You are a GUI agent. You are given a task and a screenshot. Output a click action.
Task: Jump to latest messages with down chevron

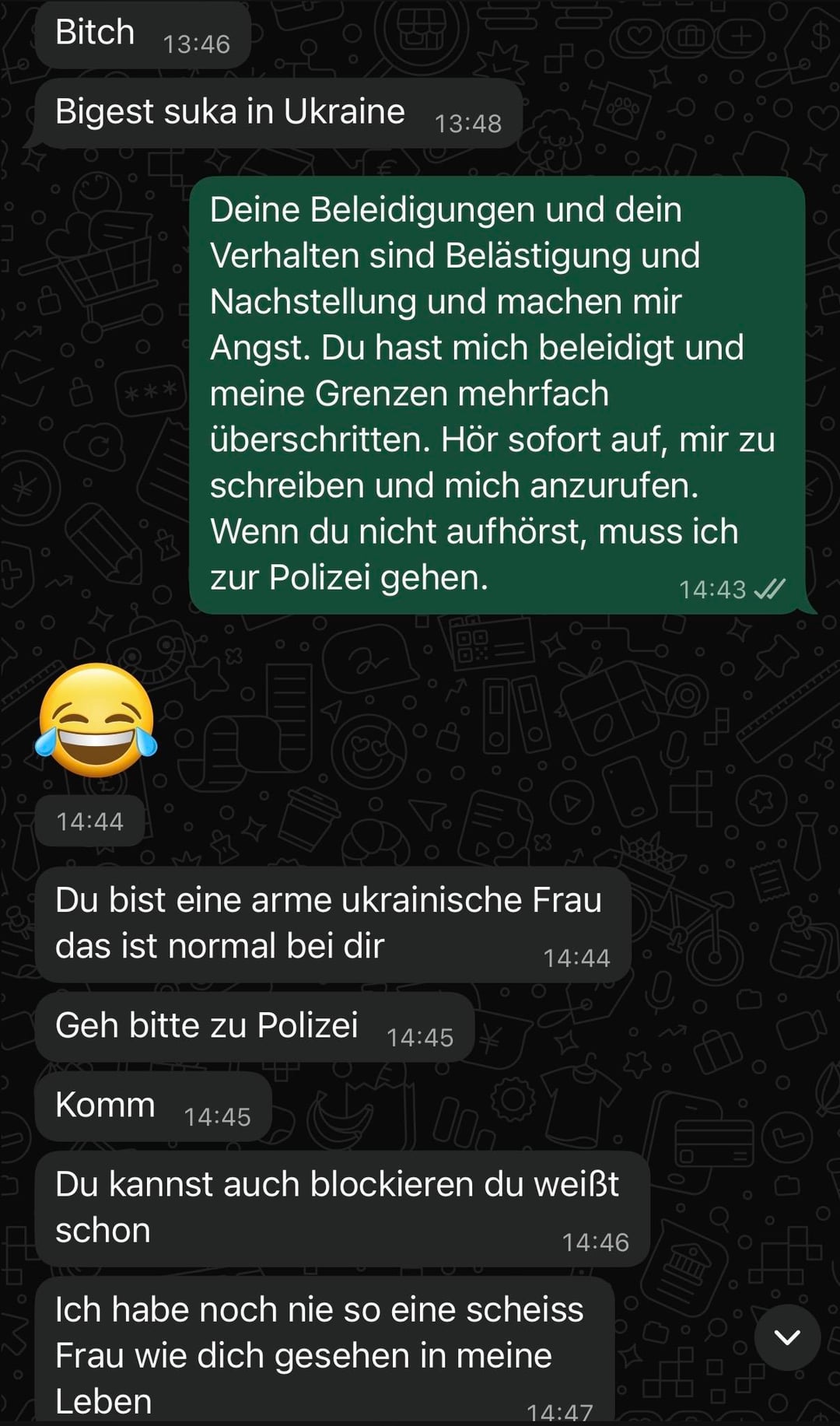[x=787, y=1337]
